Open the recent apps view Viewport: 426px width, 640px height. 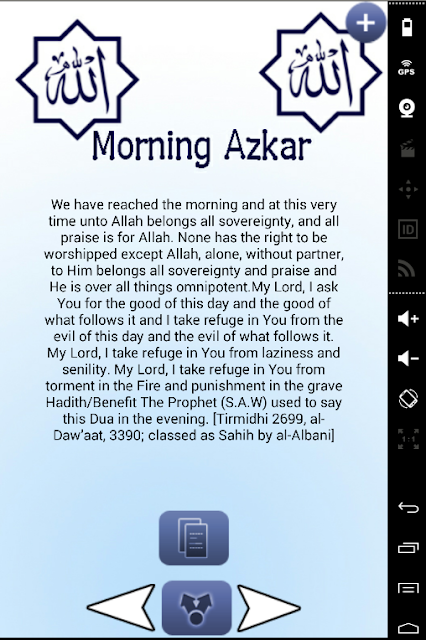coord(408,547)
